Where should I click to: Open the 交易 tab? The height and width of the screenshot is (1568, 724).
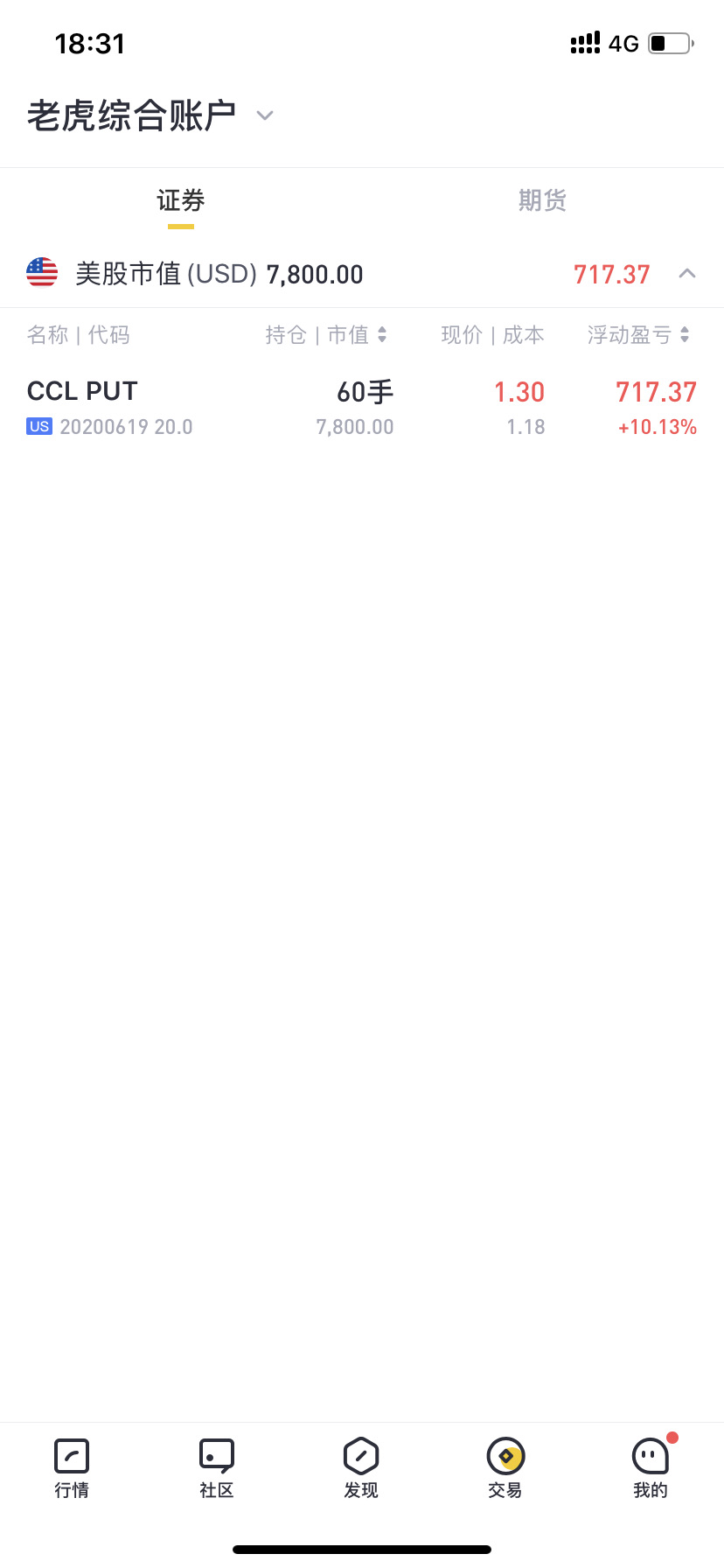(x=505, y=1468)
